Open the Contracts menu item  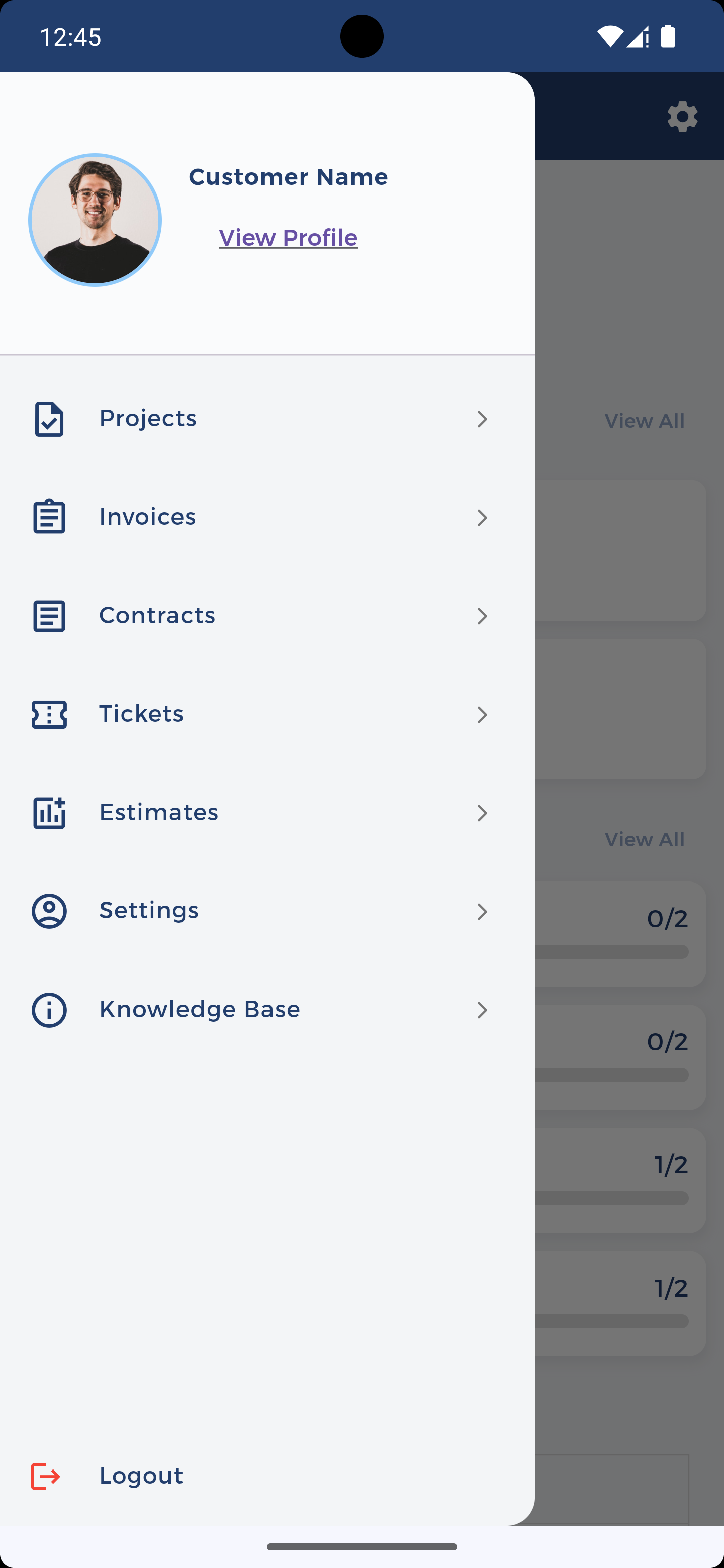coord(156,615)
